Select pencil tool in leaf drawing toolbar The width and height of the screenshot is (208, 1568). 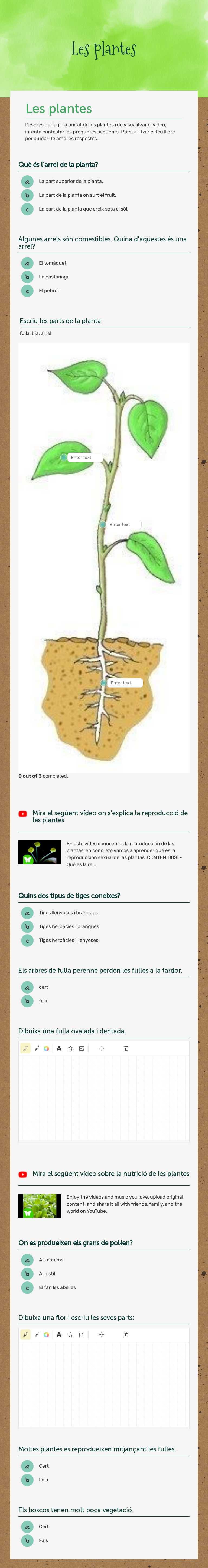(x=25, y=1048)
